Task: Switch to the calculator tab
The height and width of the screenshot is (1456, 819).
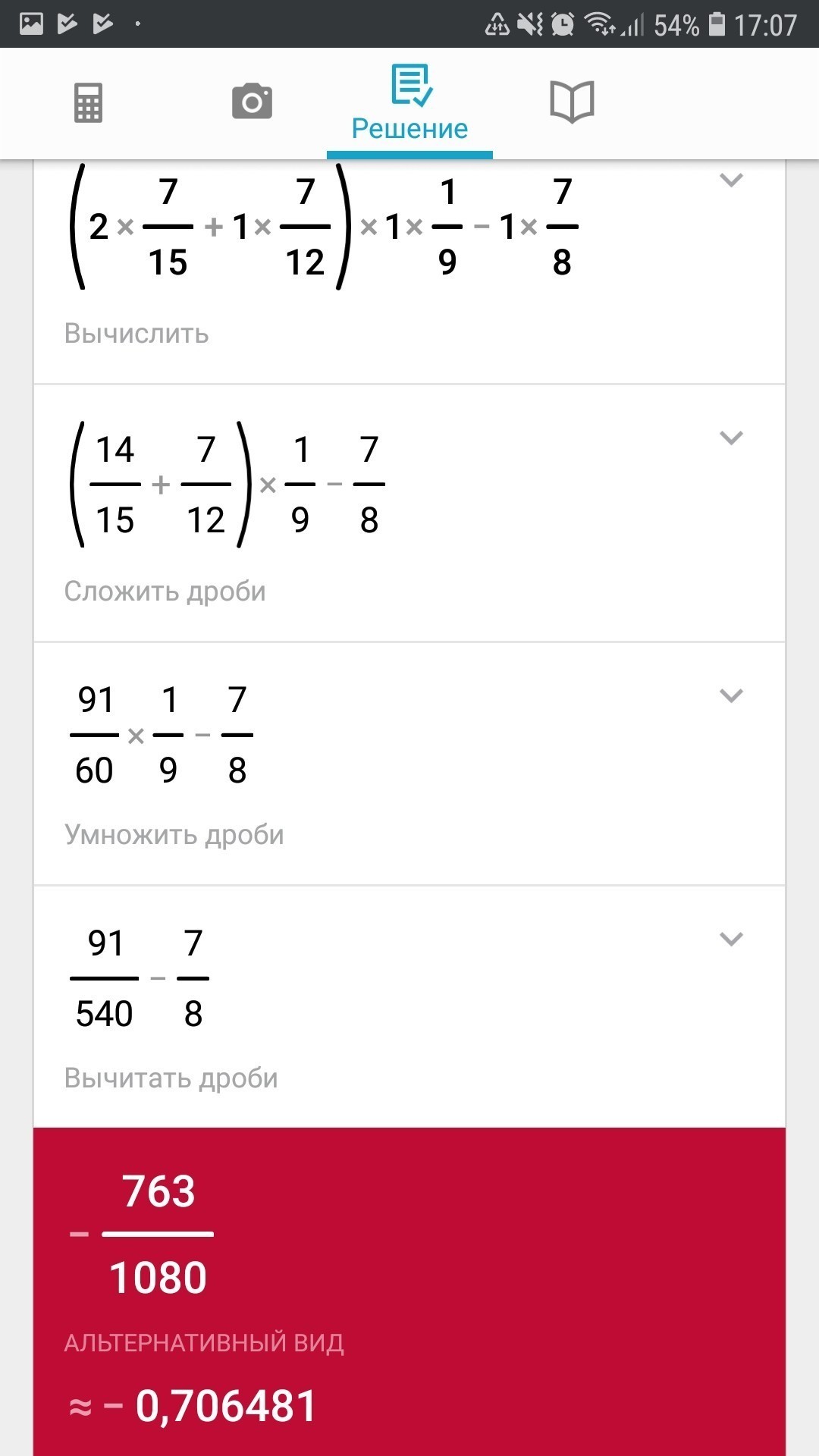Action: tap(88, 103)
